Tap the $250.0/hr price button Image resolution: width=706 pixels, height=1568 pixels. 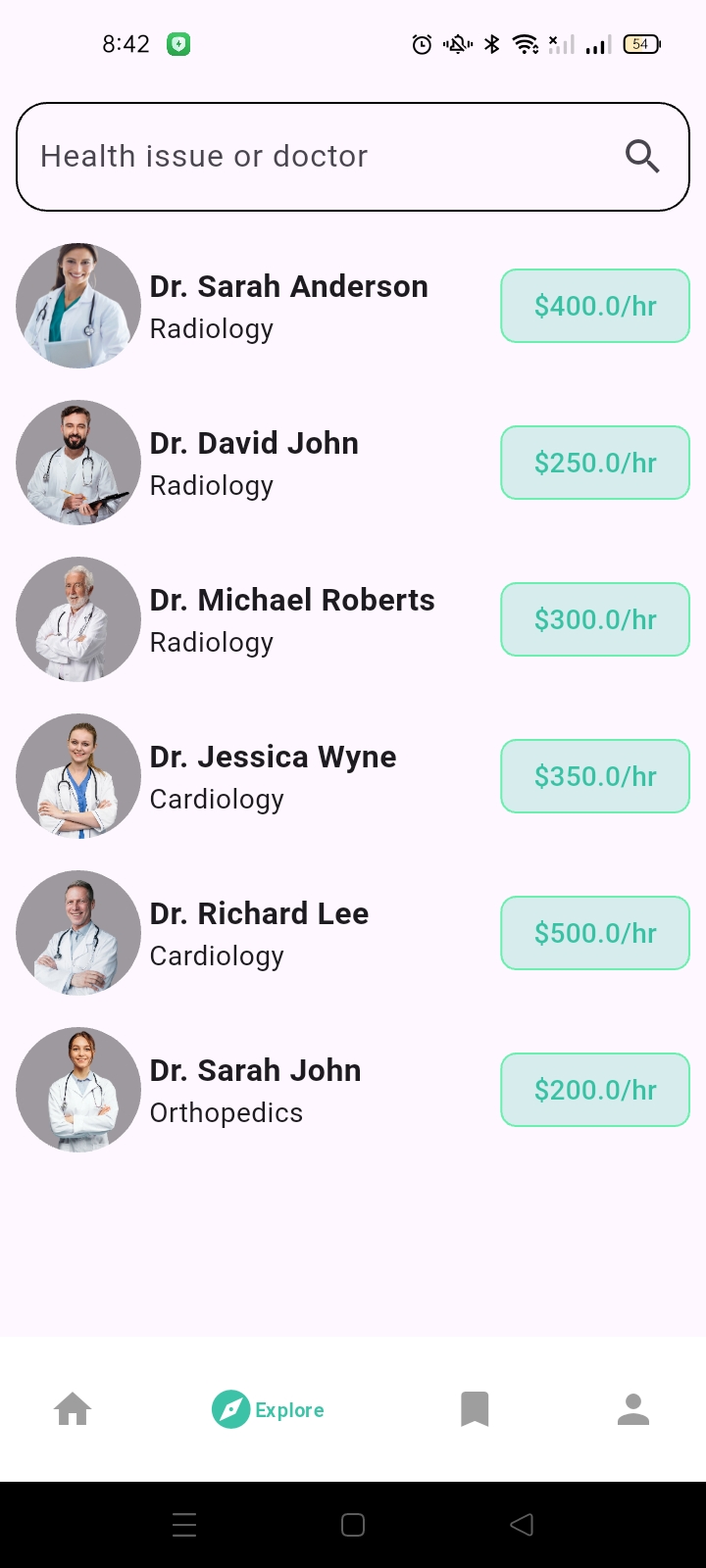point(595,463)
